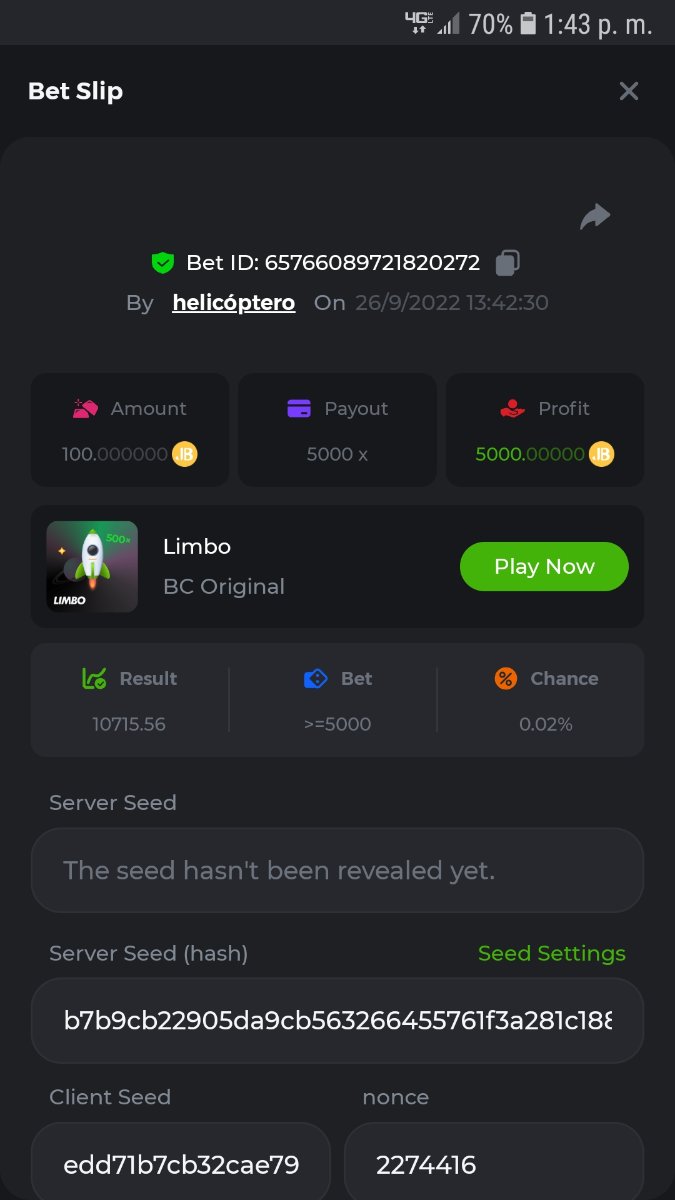This screenshot has height=1200, width=675.
Task: Share this bet slip
Action: point(595,216)
